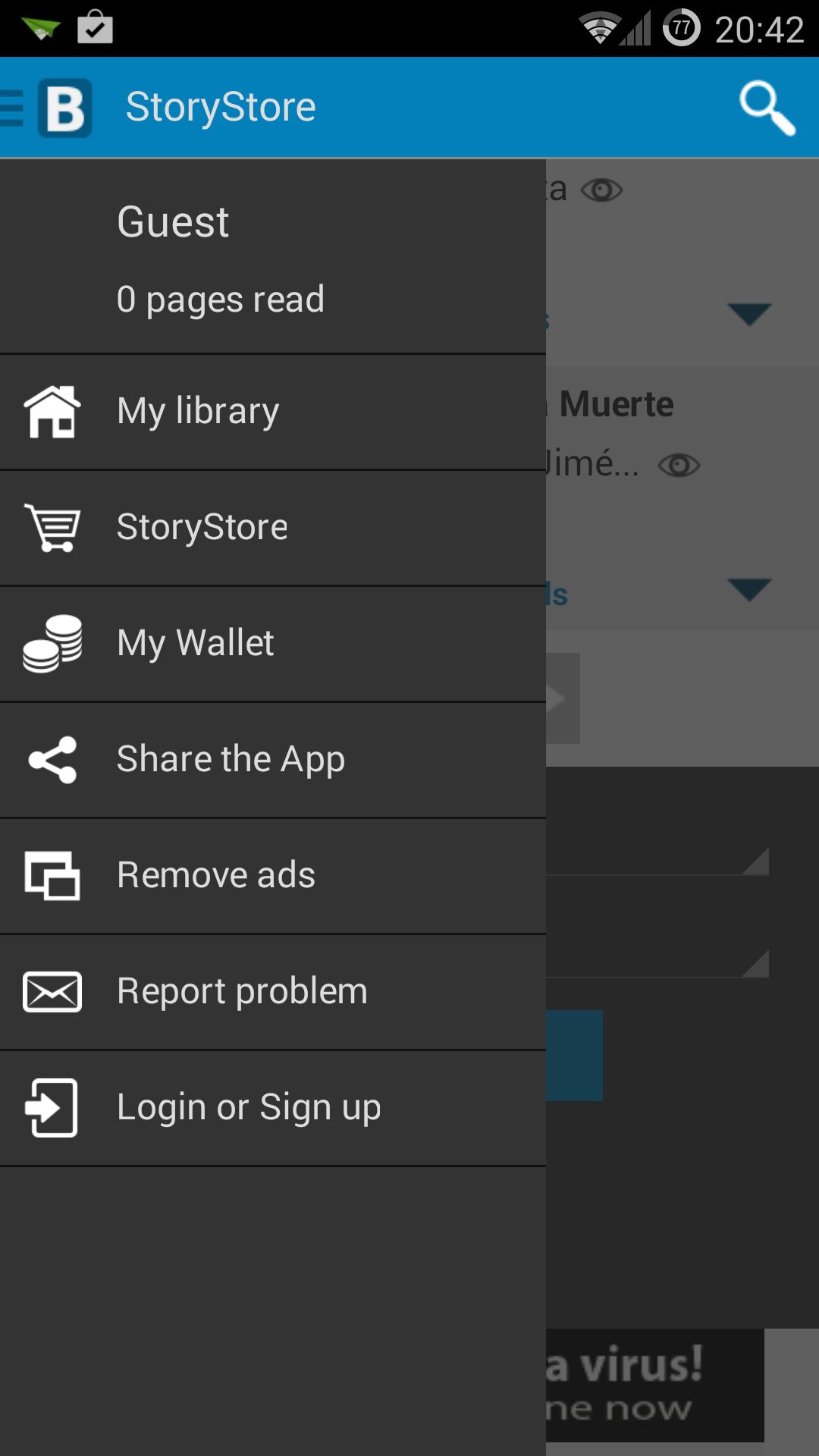Open My library
819x1456 pixels.
click(x=273, y=412)
